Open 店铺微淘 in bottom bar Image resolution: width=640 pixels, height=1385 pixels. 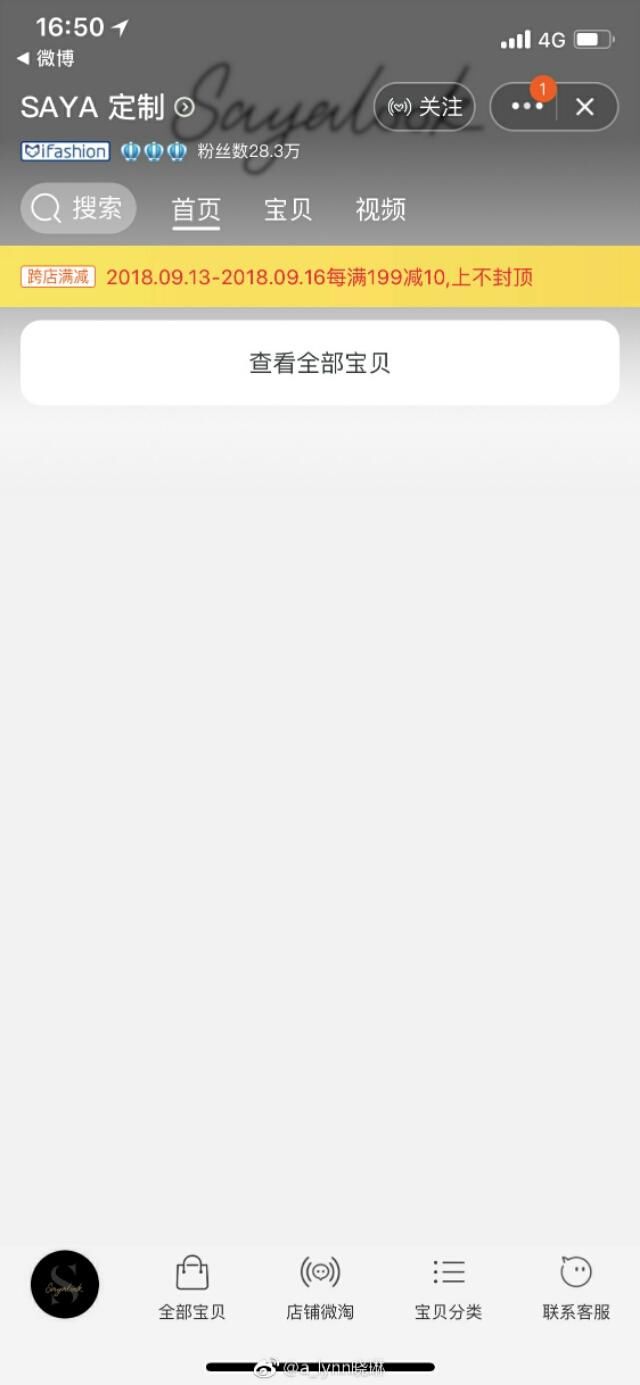pos(320,1288)
